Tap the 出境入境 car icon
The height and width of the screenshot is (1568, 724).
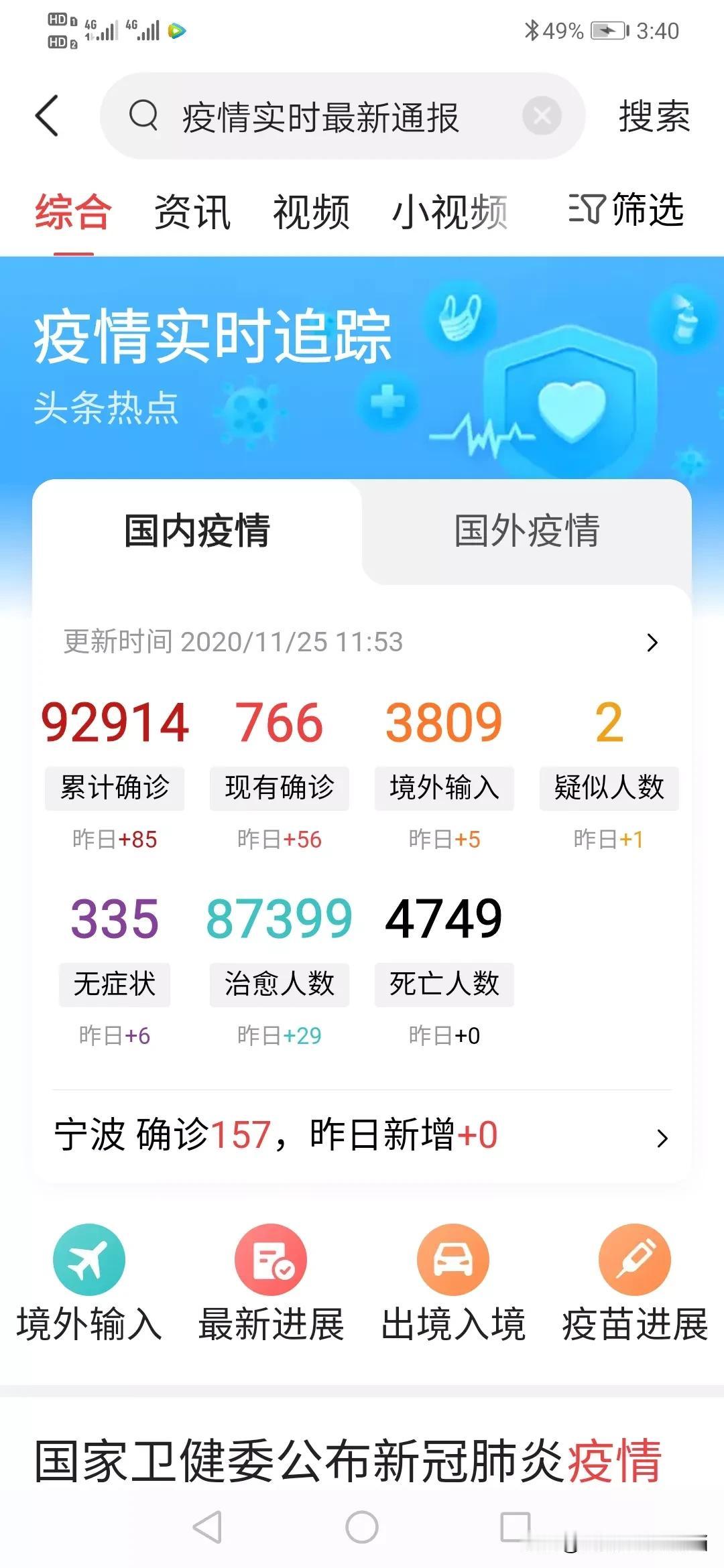452,1260
